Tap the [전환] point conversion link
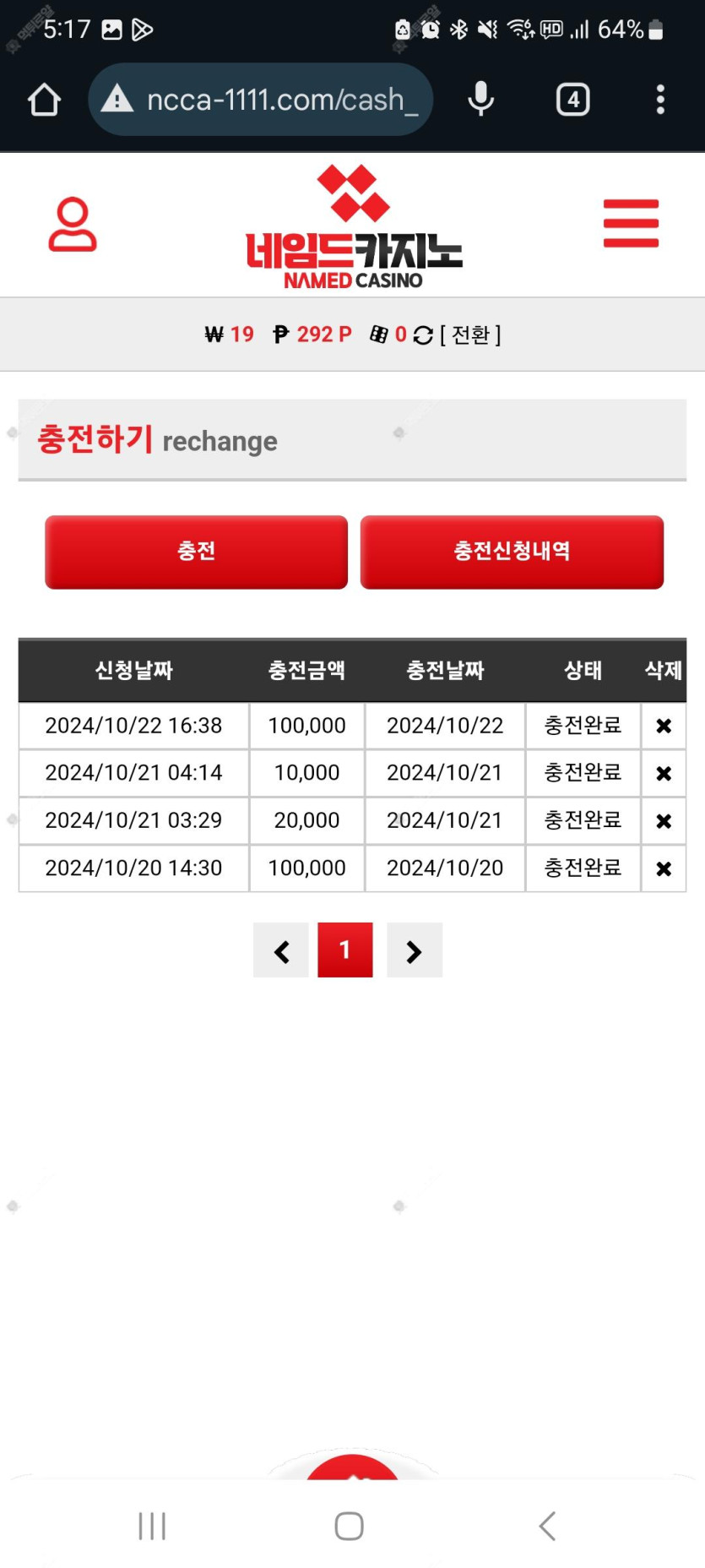 pyautogui.click(x=470, y=335)
